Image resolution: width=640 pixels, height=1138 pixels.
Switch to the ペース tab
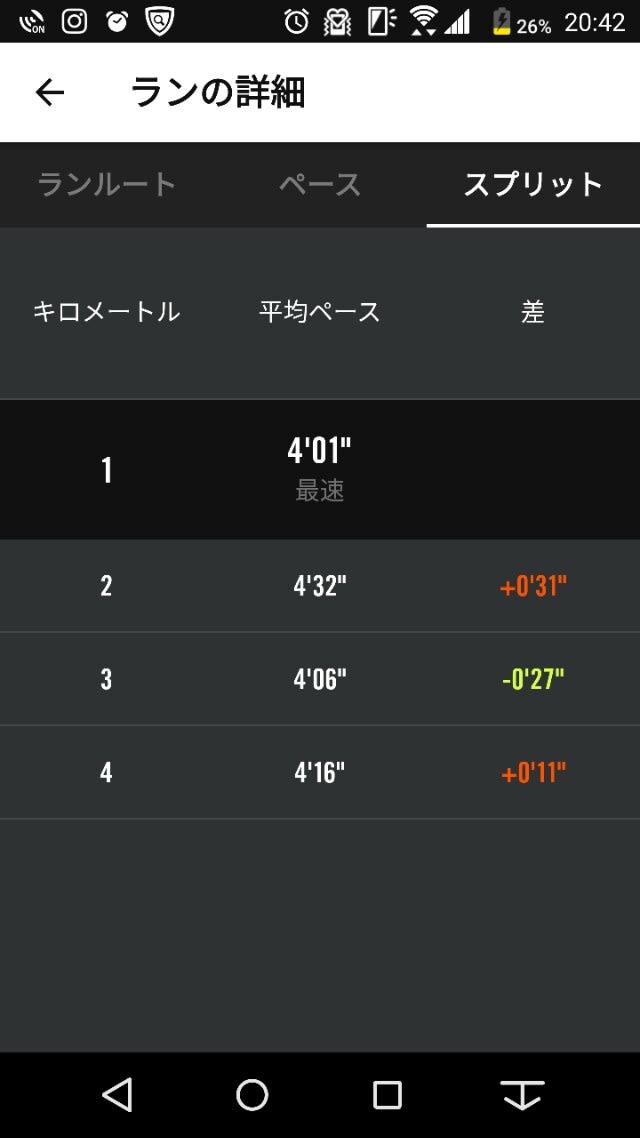(320, 184)
